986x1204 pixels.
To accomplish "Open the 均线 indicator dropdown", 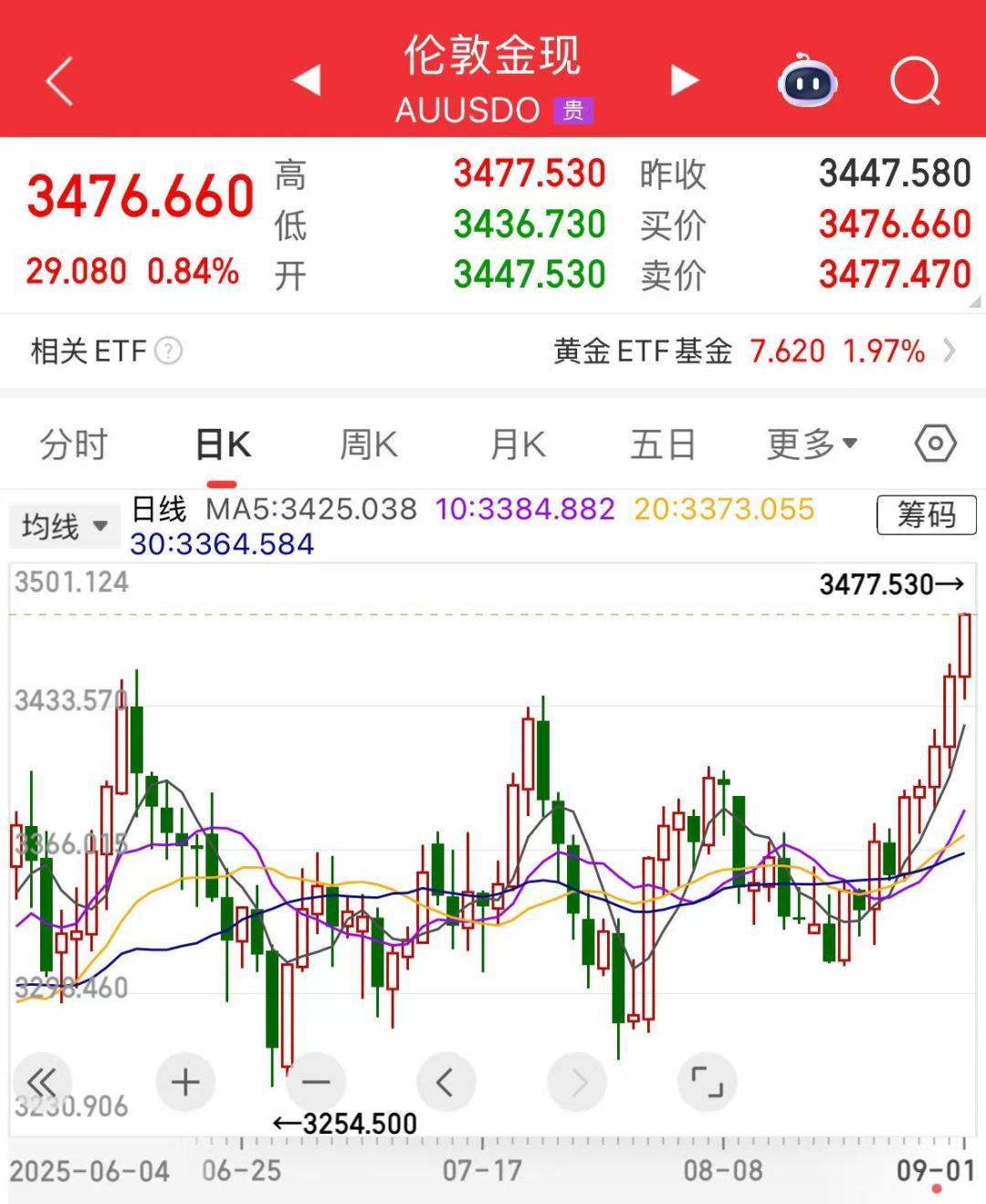I will tap(65, 526).
